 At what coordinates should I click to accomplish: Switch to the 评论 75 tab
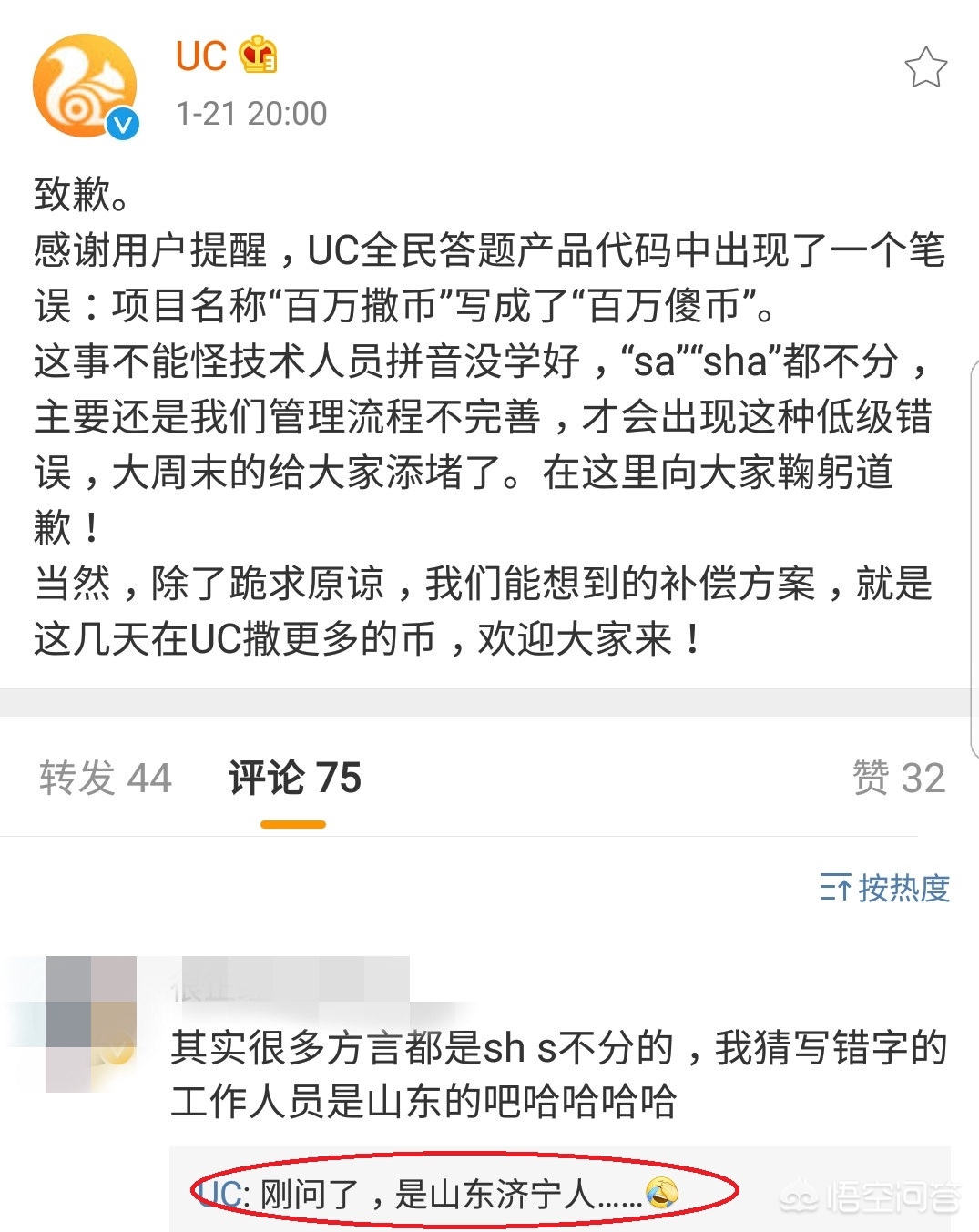pyautogui.click(x=294, y=779)
